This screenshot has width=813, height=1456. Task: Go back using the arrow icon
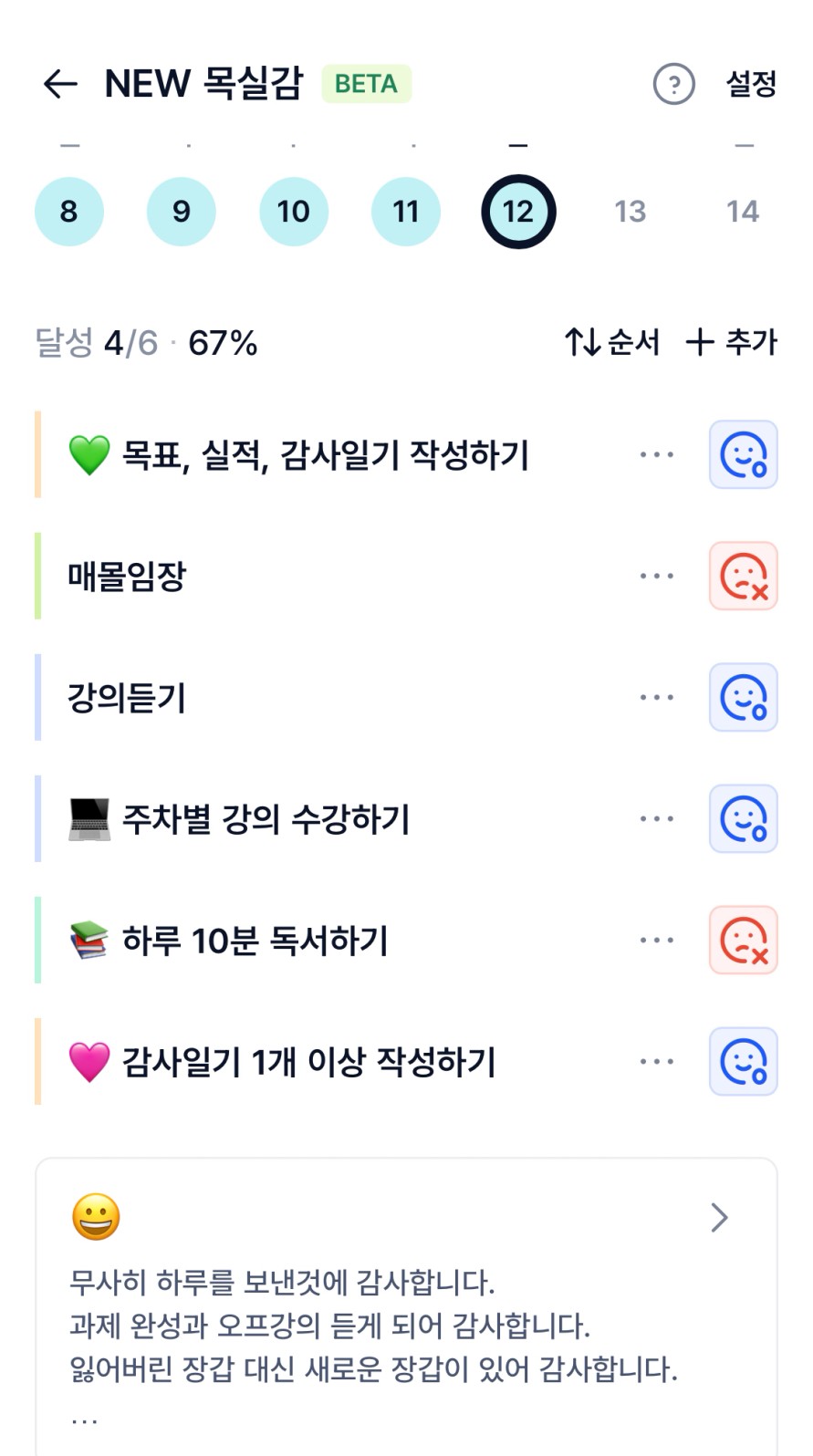coord(60,84)
